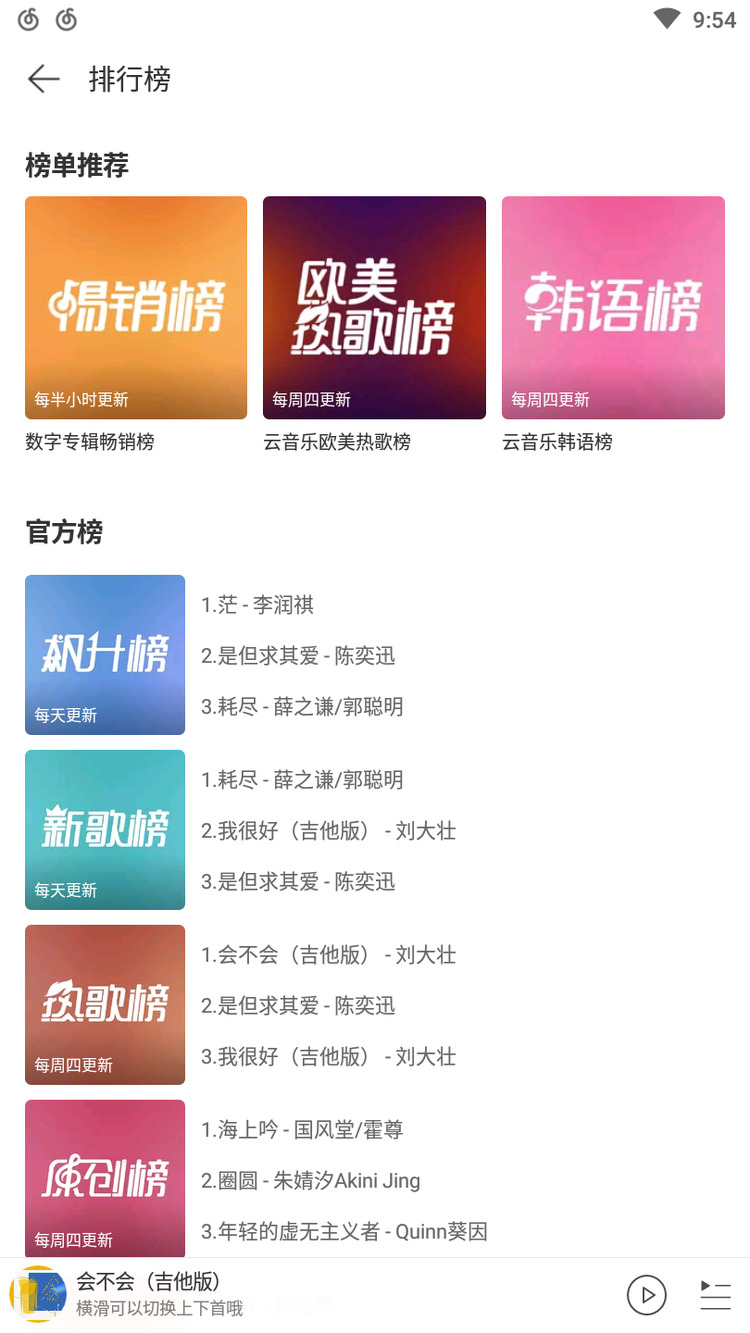Open the 数字专辑畅销榜 chart cover
Screen dimensions: 750x1333
[x=136, y=307]
